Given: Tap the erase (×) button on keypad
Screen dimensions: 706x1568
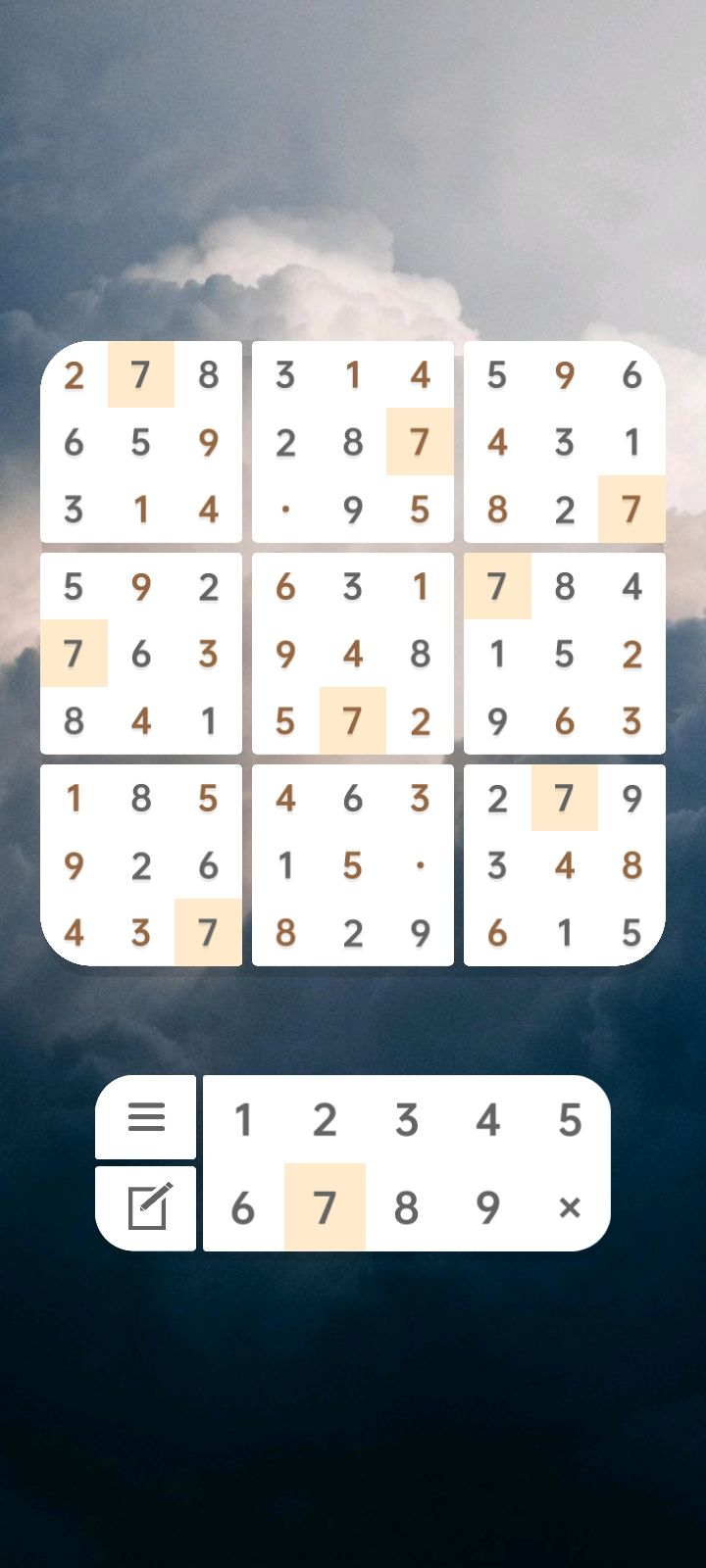Looking at the screenshot, I should tap(570, 1208).
